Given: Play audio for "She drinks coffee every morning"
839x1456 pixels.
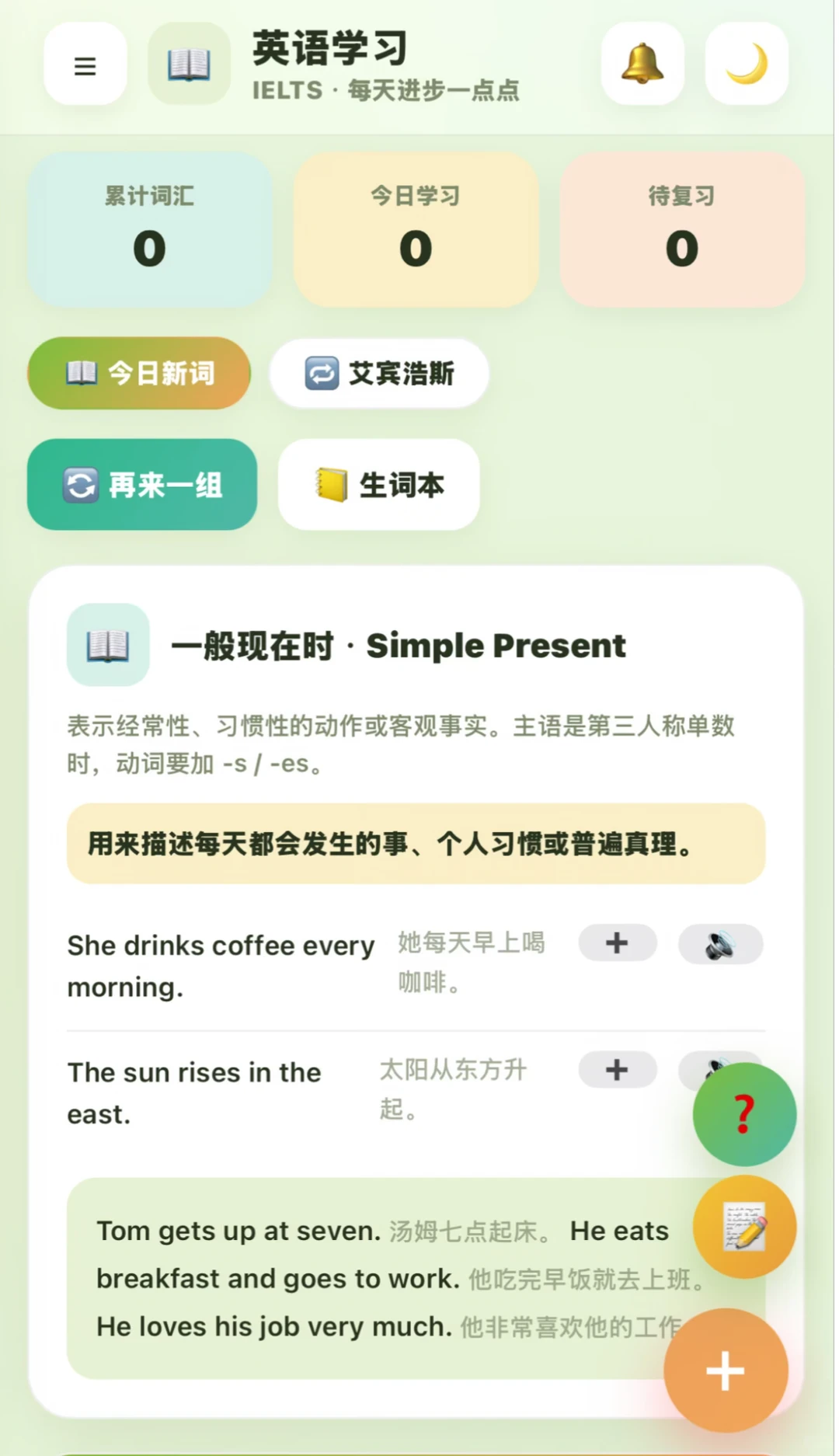Looking at the screenshot, I should [x=720, y=943].
